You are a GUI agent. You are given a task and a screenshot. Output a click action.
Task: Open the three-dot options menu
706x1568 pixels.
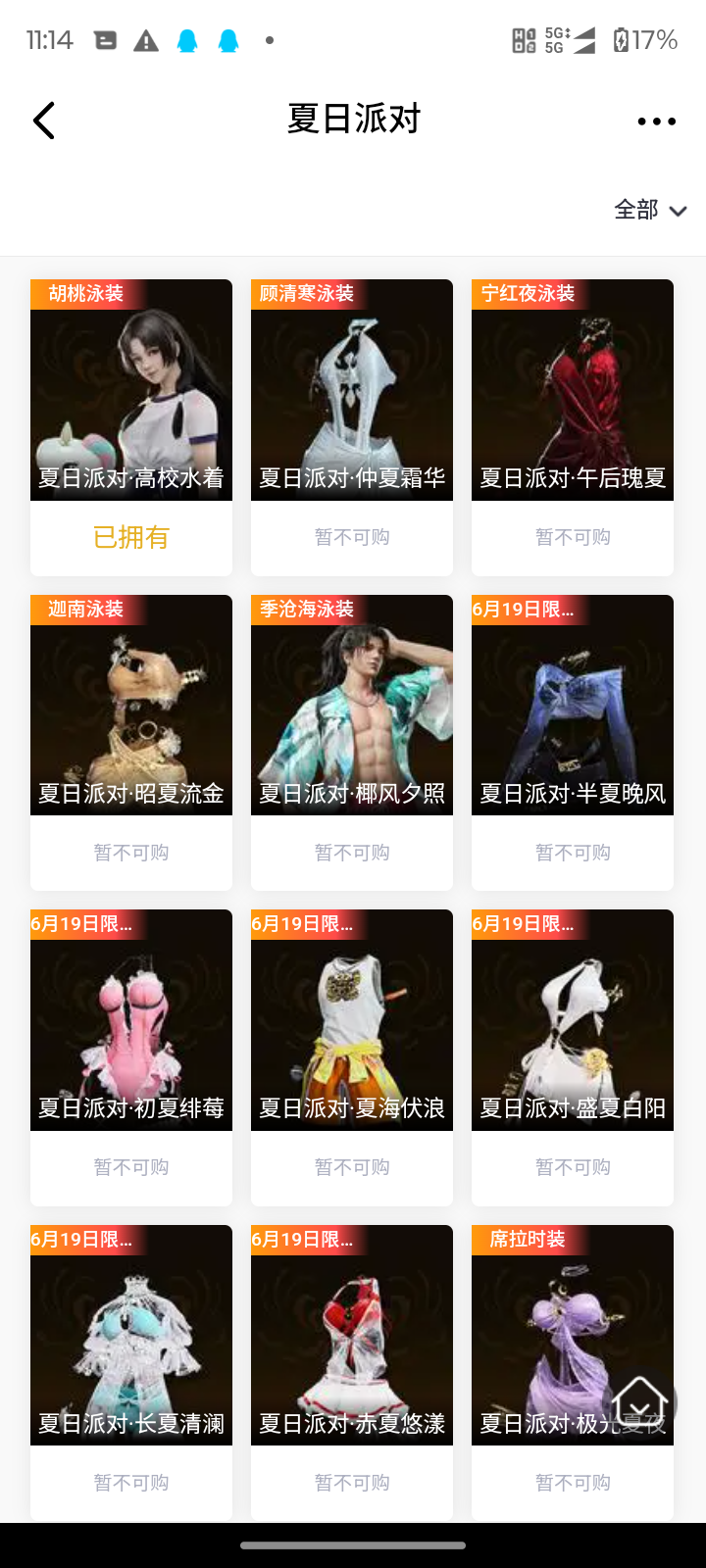pos(655,120)
